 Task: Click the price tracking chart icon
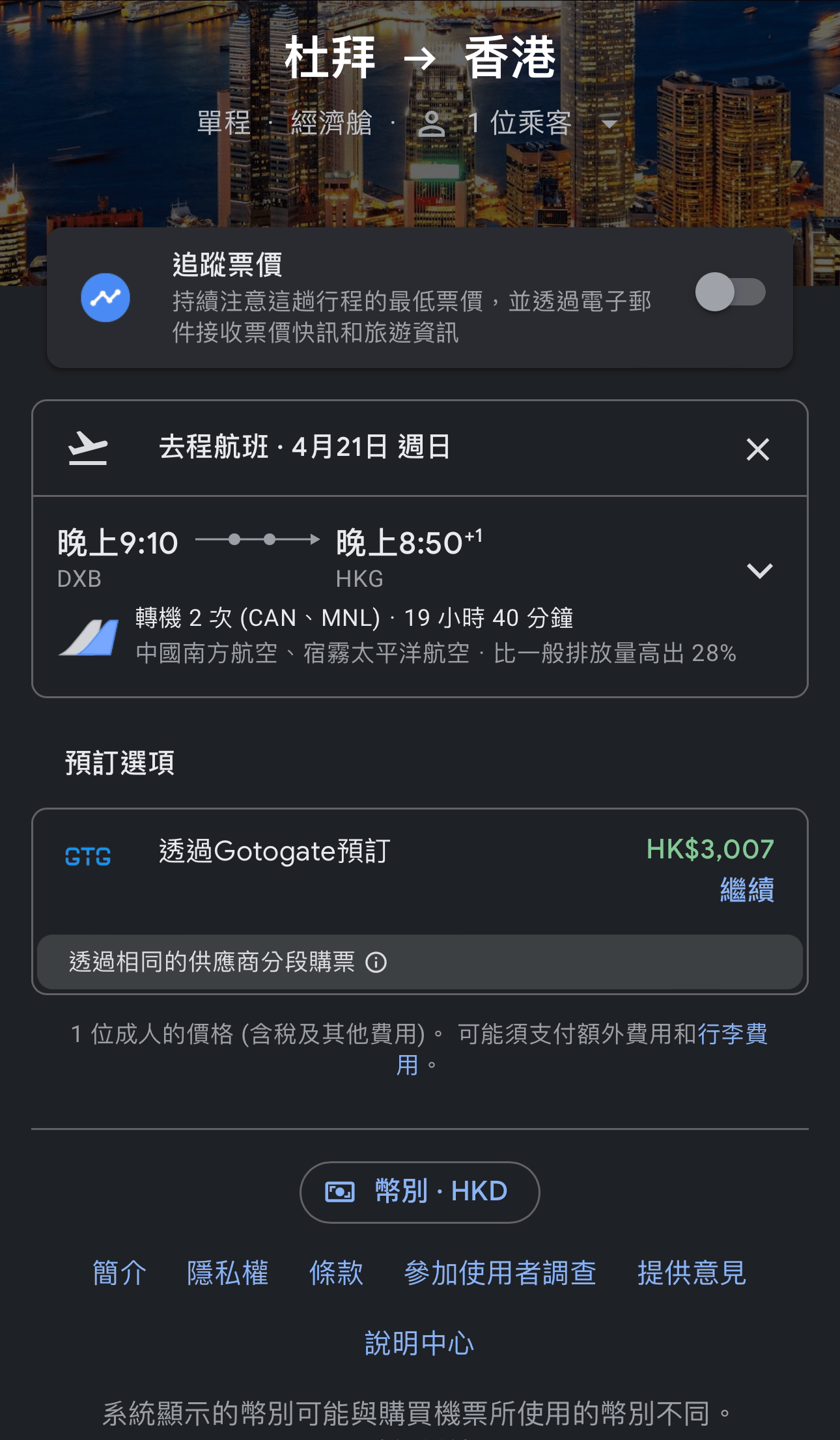pyautogui.click(x=106, y=297)
